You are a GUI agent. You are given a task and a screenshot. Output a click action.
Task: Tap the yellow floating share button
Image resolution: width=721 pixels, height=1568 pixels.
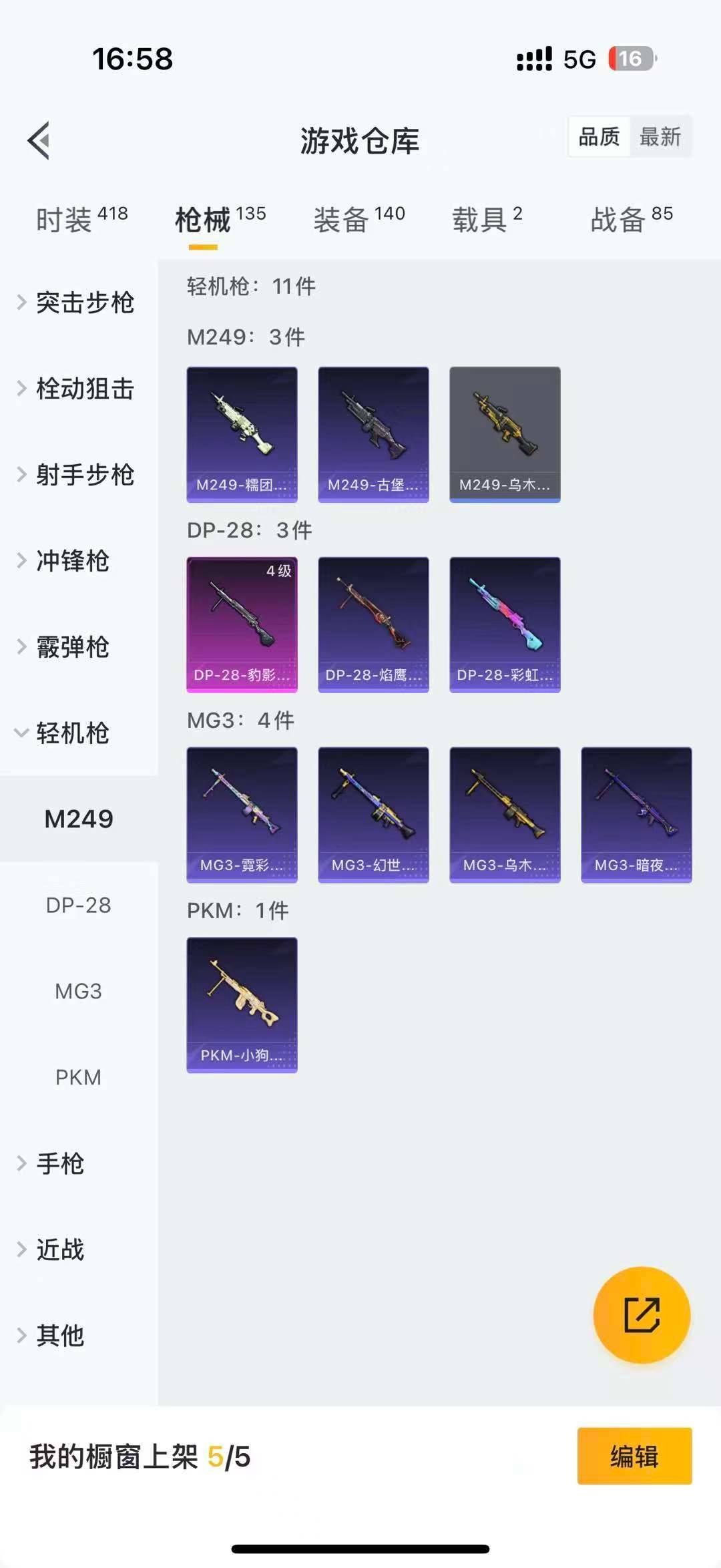[x=642, y=1314]
